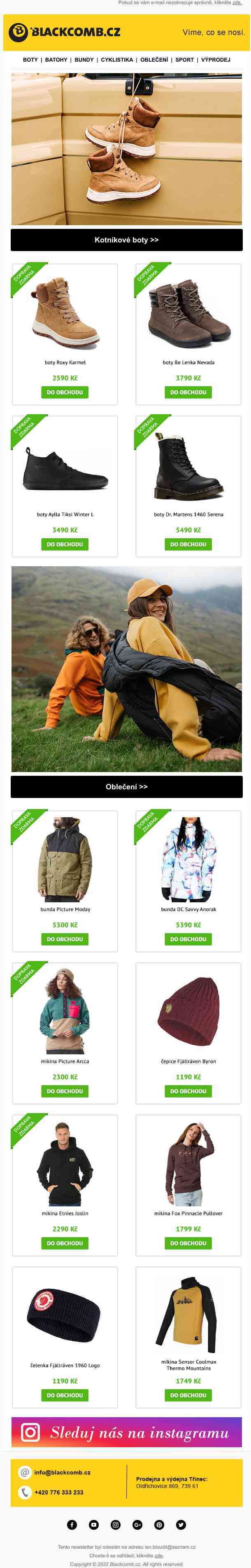Open the BATOHY category link
This screenshot has width=251, height=1568.
[x=56, y=60]
